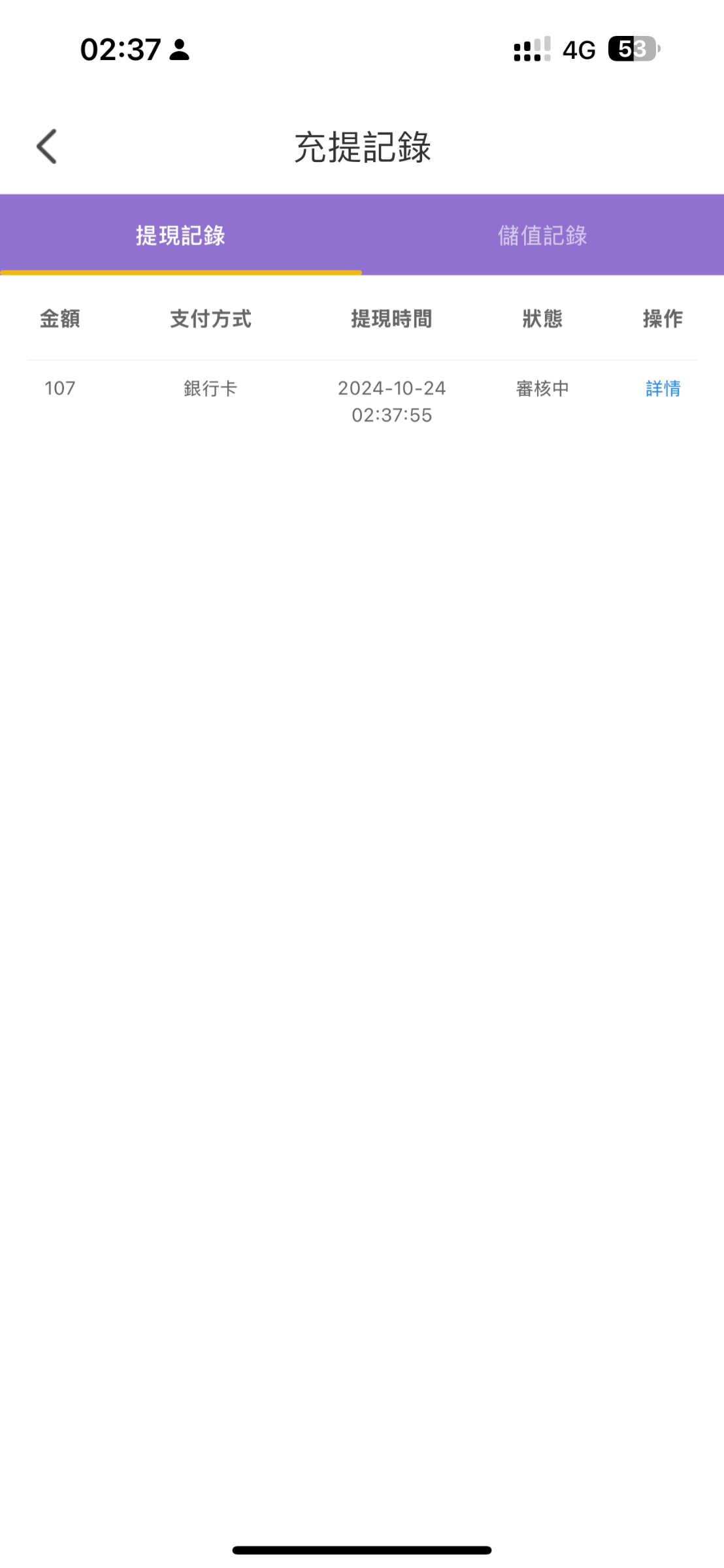This screenshot has height=1568, width=724.
Task: Go back using the header arrow
Action: click(47, 146)
